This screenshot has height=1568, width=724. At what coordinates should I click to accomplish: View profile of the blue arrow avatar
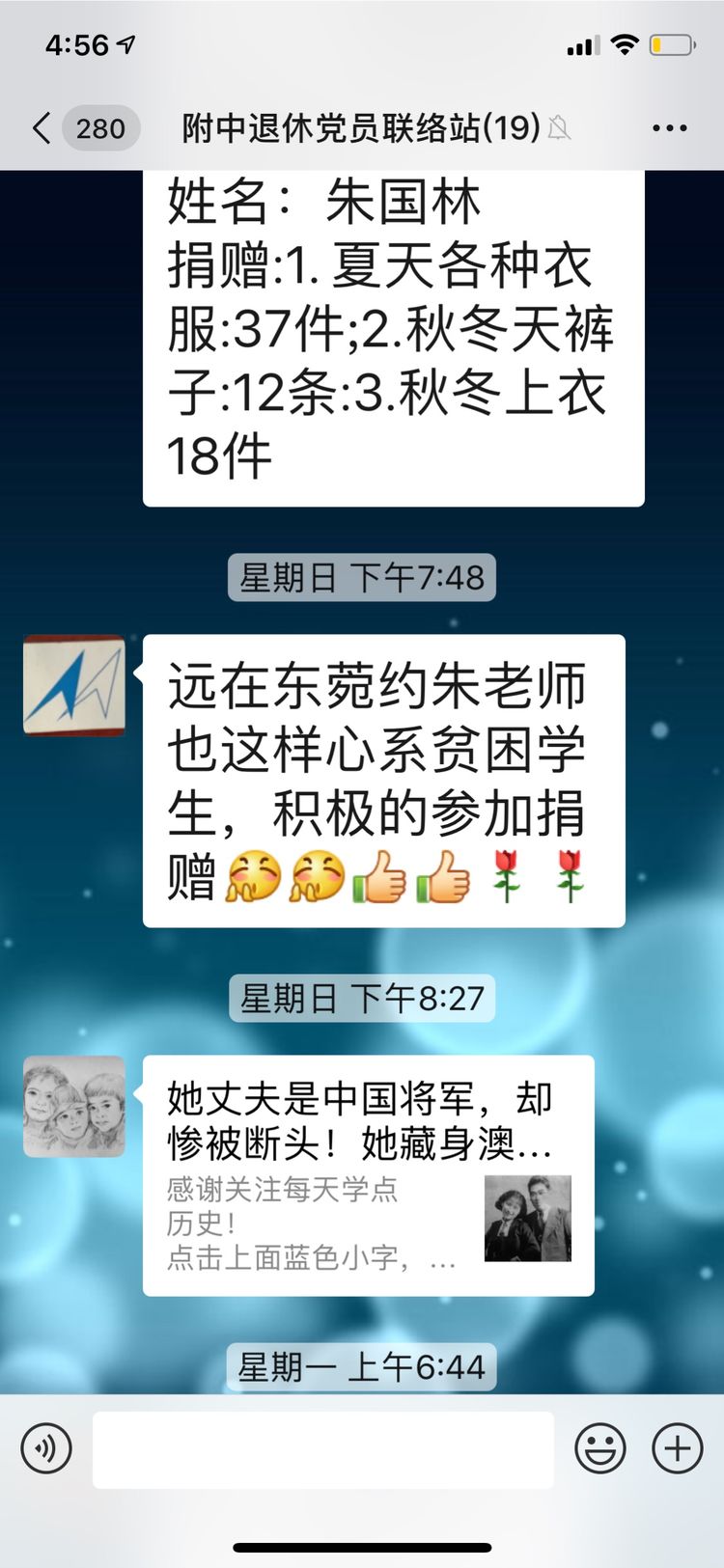pyautogui.click(x=74, y=686)
